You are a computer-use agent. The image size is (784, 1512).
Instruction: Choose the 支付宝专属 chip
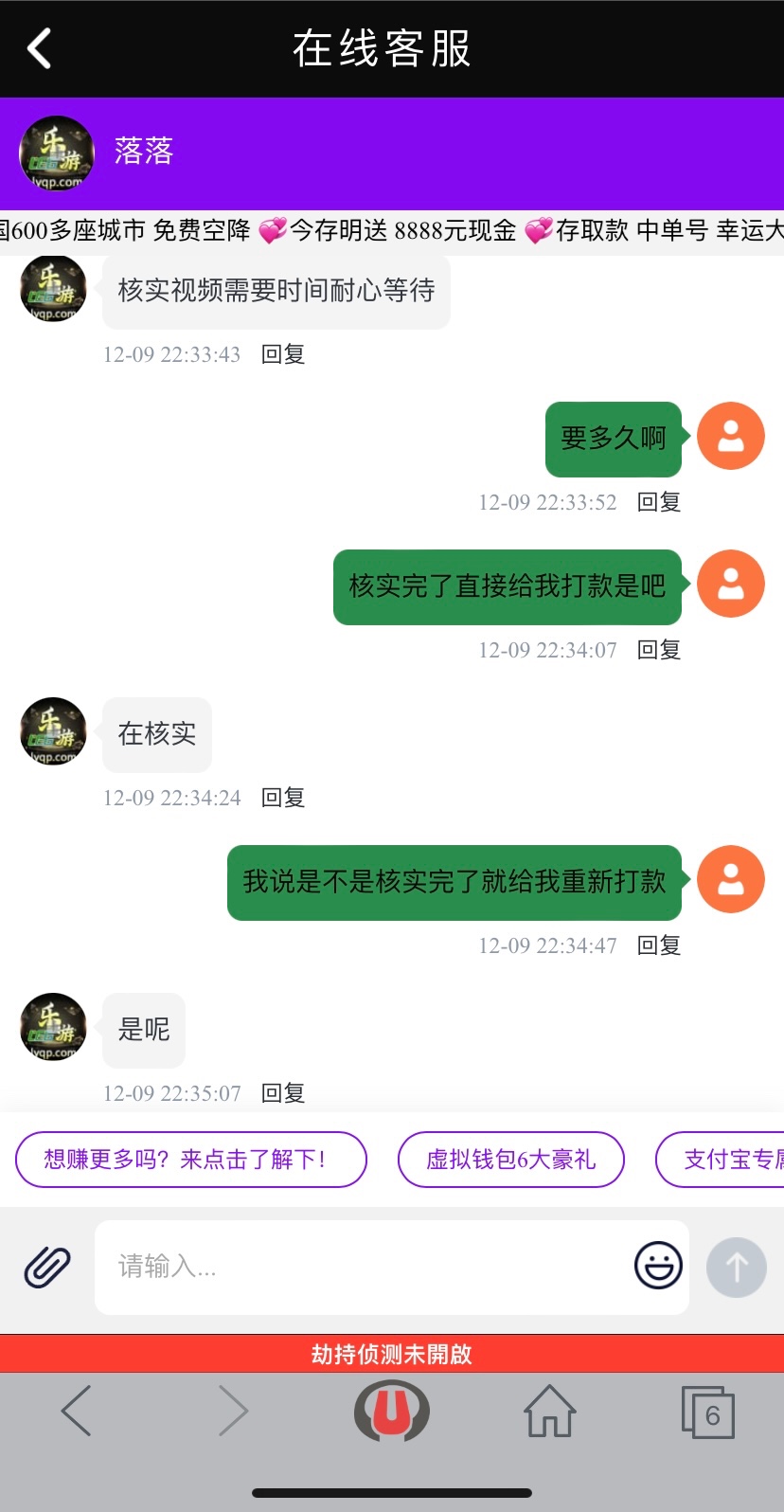722,1160
